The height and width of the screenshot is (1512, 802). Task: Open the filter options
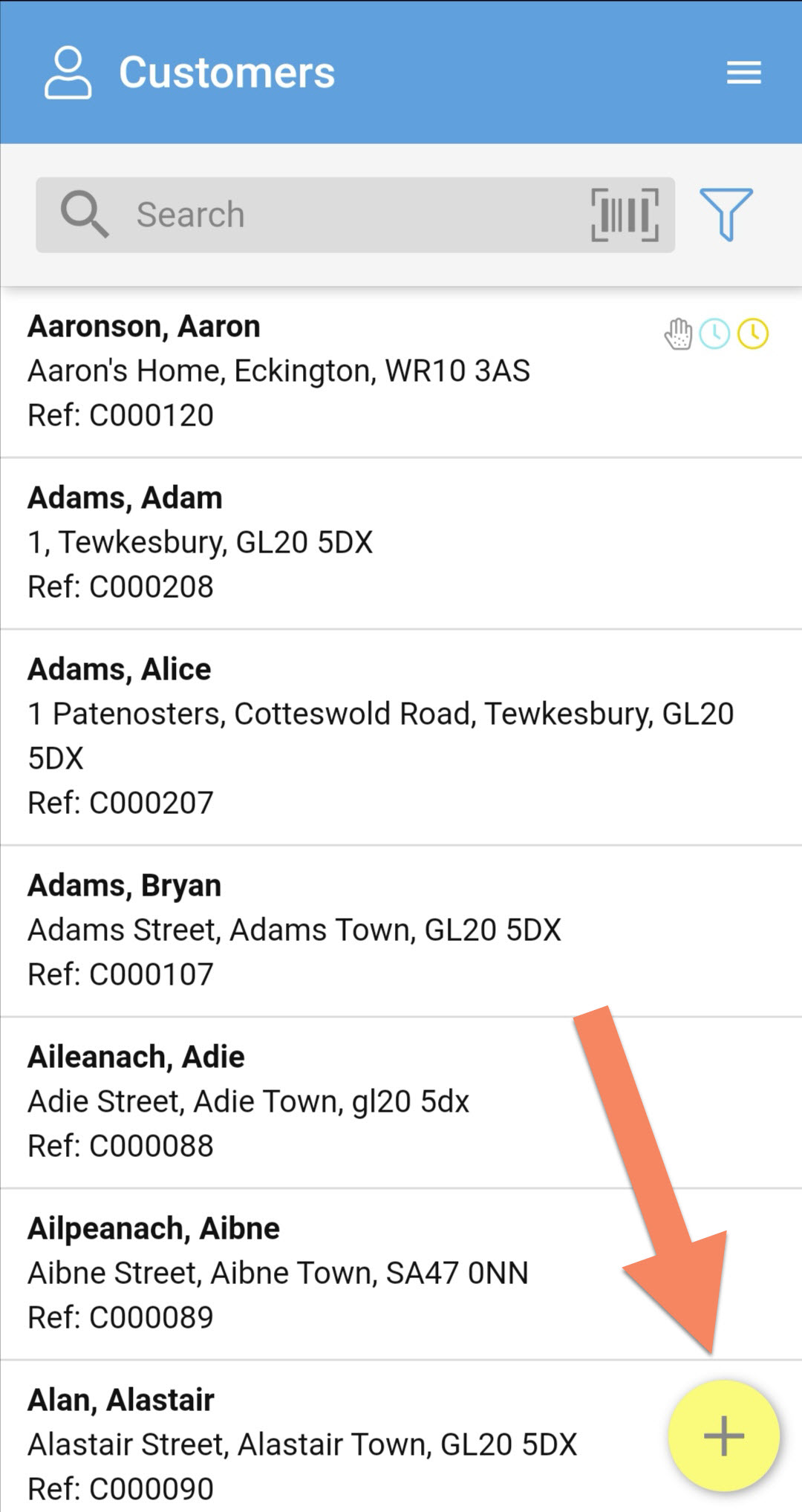726,214
